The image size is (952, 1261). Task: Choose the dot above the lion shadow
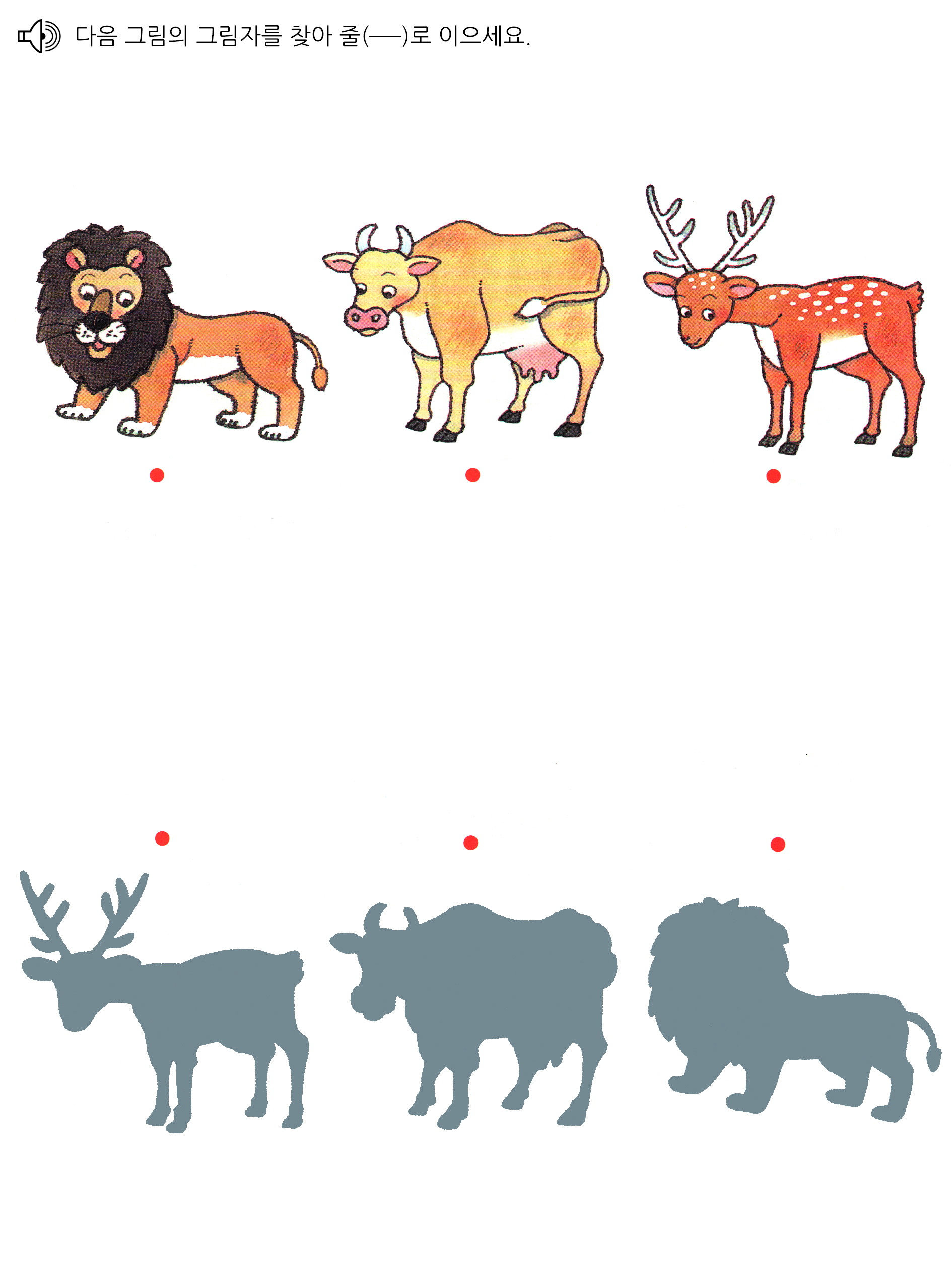tap(778, 845)
